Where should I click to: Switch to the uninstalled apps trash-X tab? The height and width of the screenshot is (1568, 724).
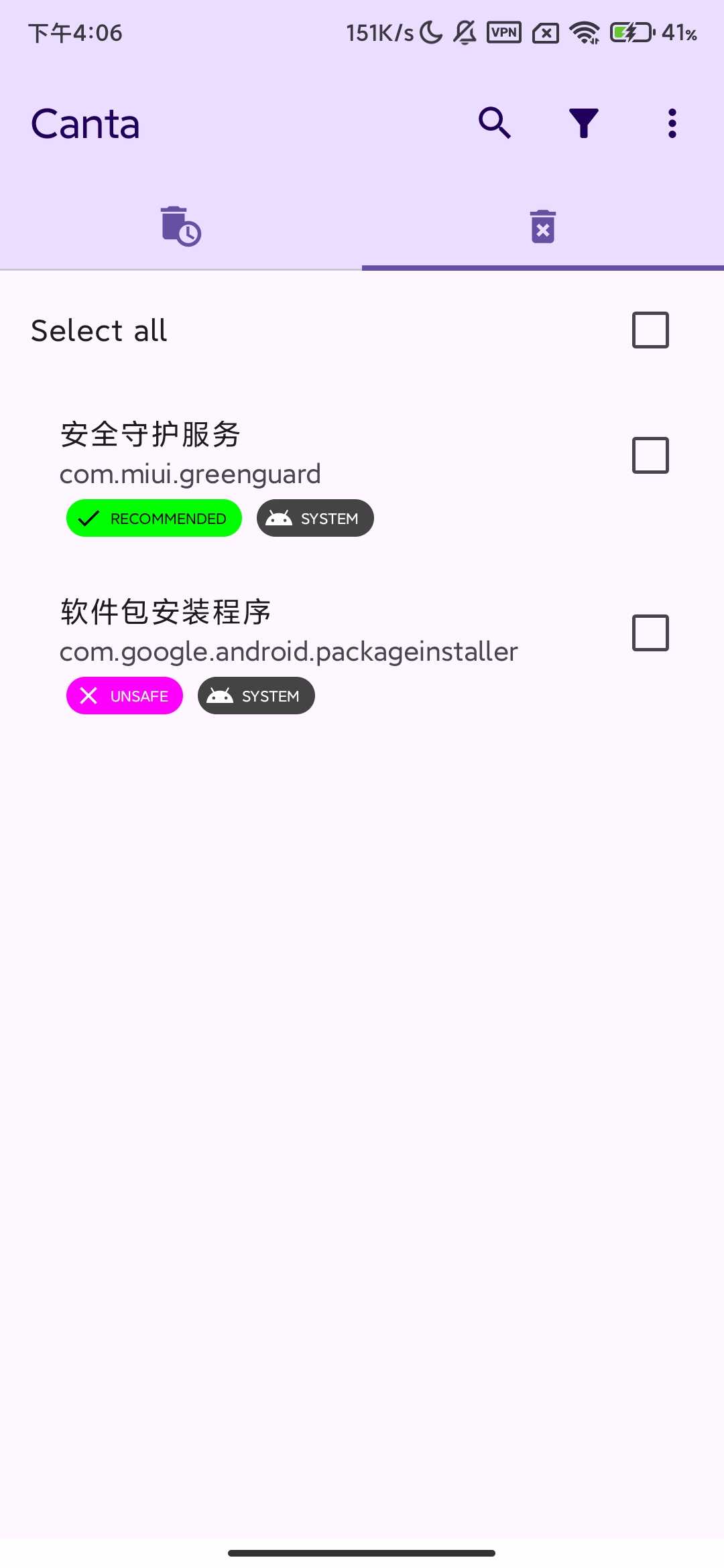543,226
